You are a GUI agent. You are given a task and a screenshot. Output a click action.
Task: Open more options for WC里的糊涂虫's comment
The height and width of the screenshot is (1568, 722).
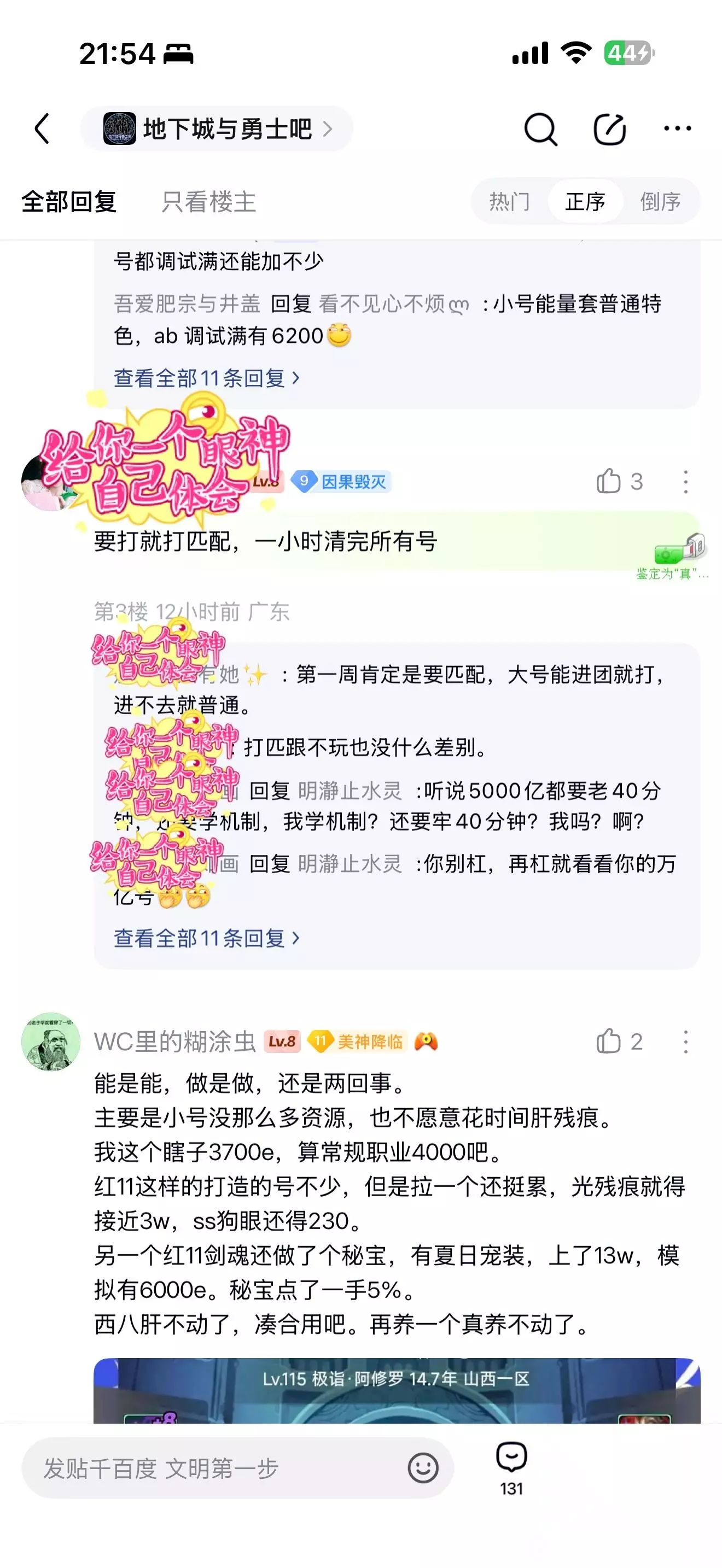click(685, 1042)
